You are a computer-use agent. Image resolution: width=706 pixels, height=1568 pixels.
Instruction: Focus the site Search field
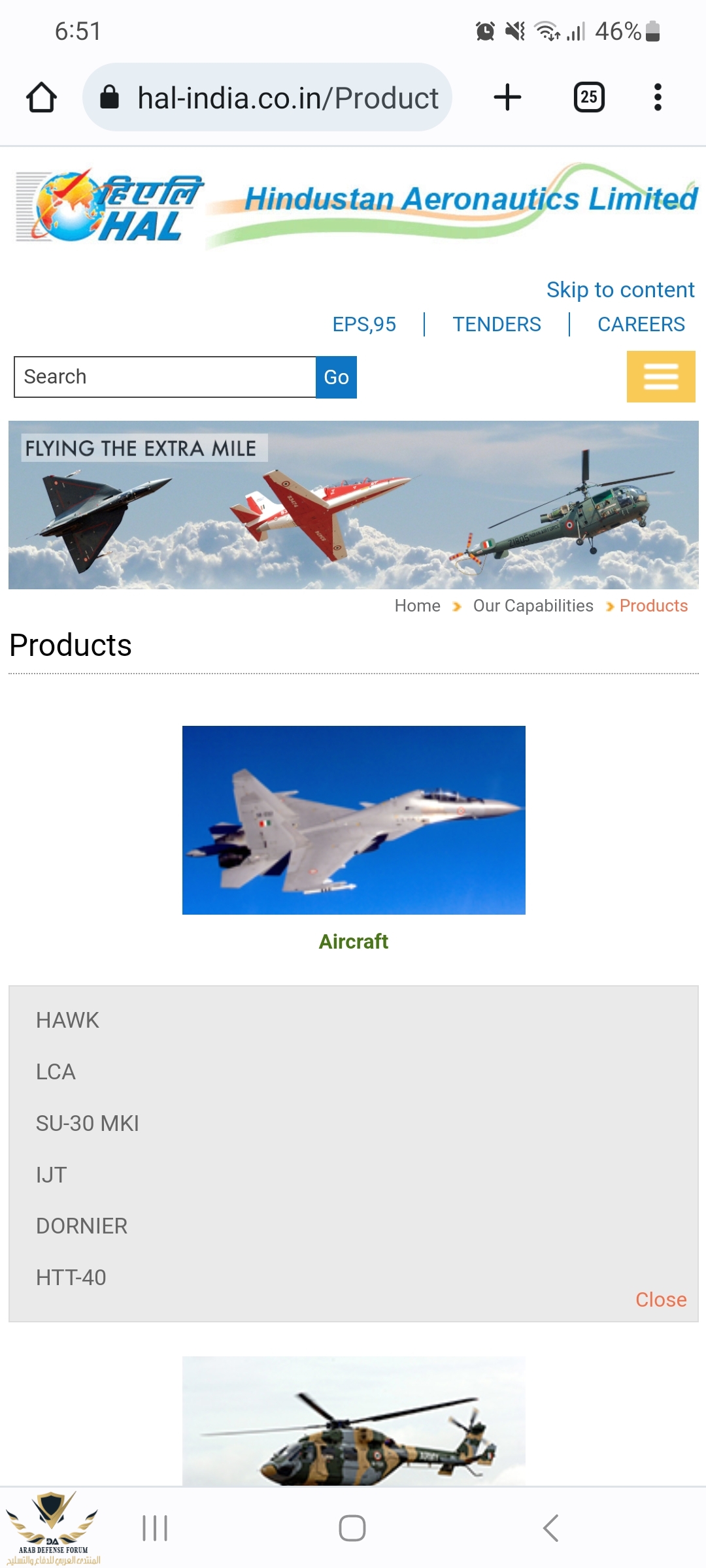(165, 377)
